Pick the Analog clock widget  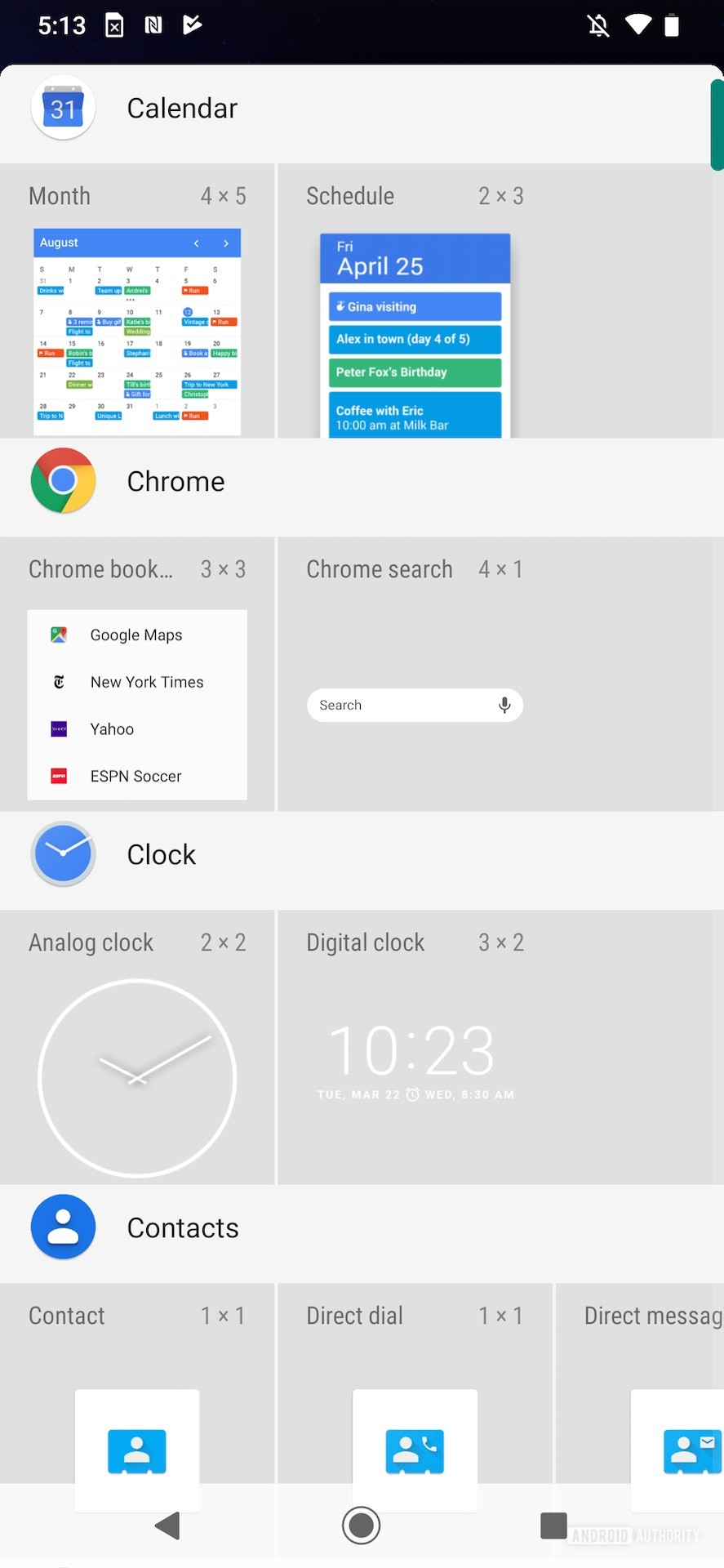(x=137, y=1047)
